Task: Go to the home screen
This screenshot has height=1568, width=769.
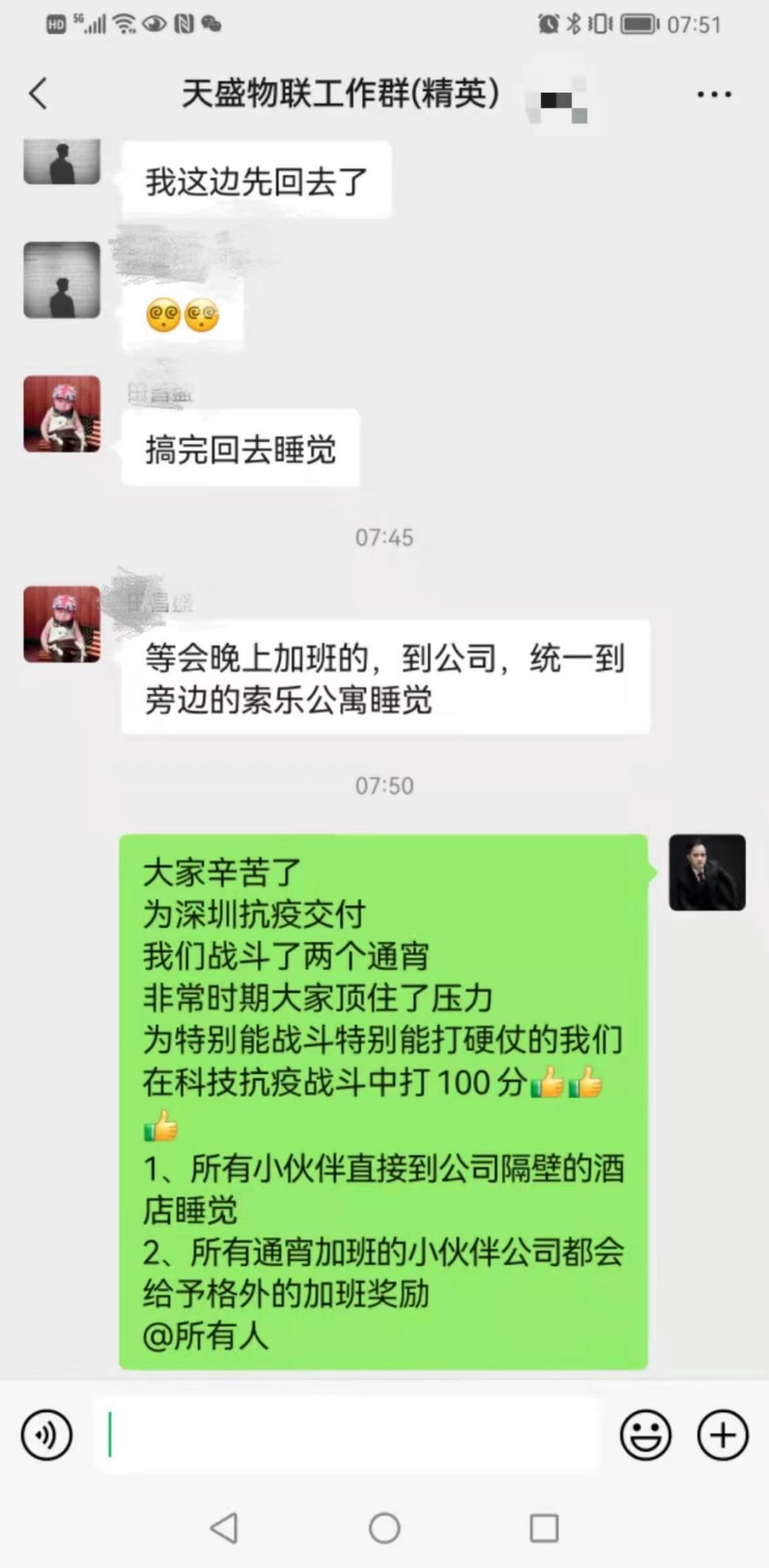Action: 384,1528
